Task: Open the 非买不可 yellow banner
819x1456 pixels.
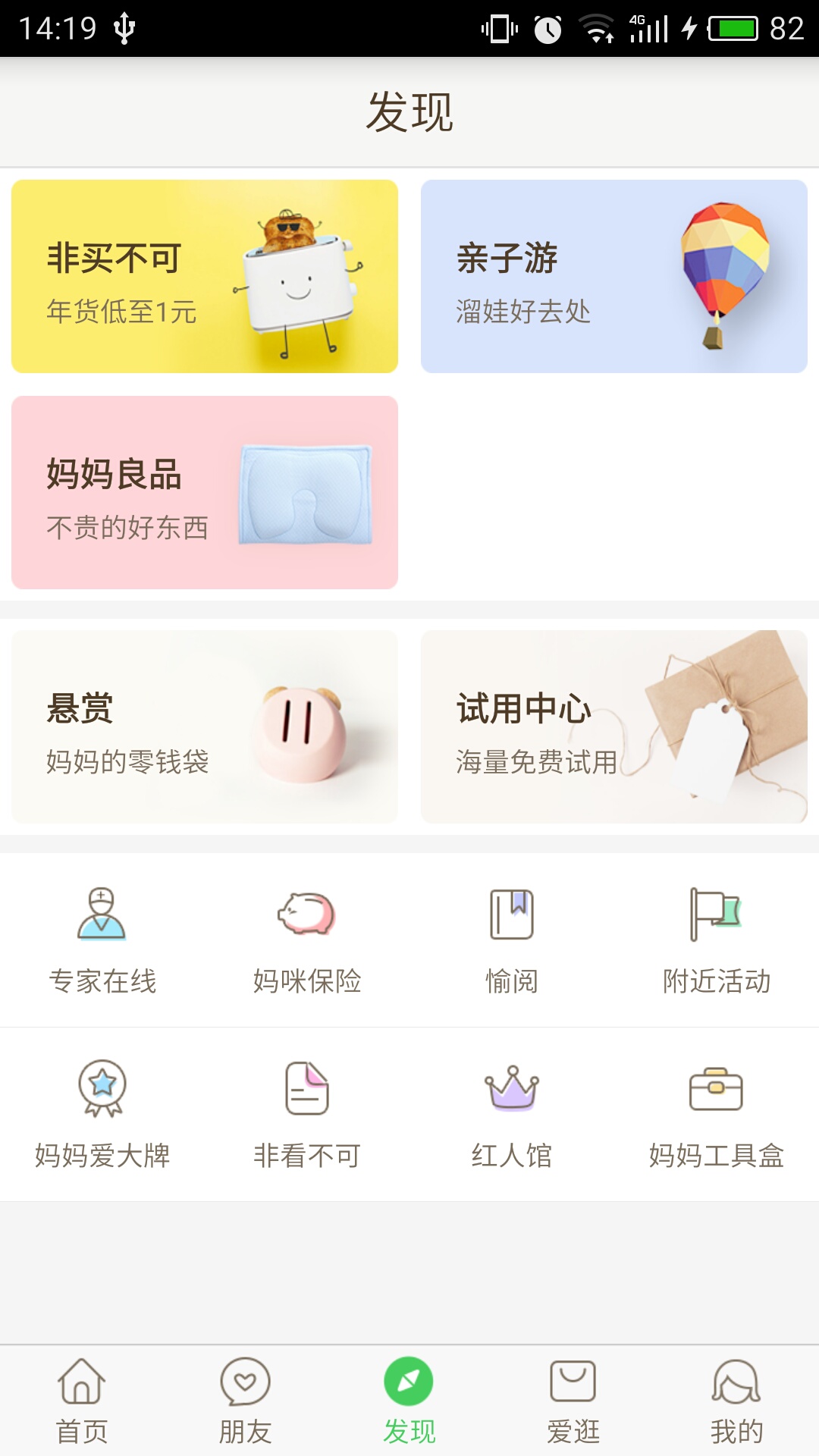Action: (203, 275)
